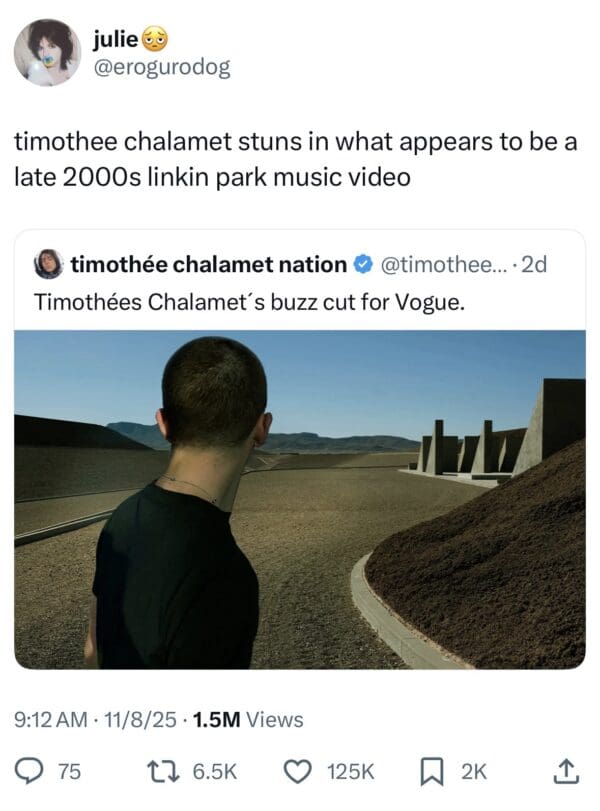Open julie's profile picture
This screenshot has height=811, width=600.
click(x=47, y=52)
